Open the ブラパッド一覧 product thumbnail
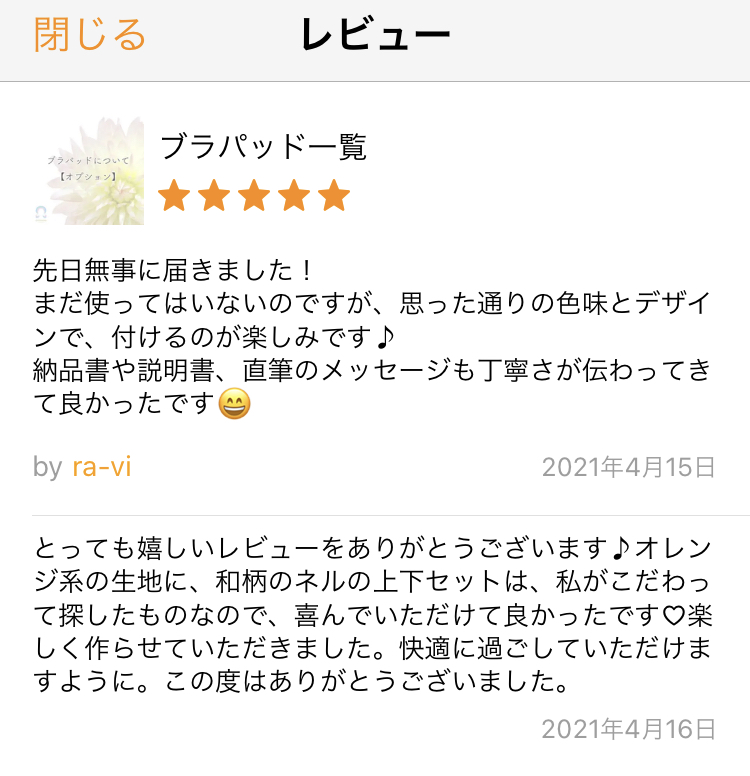 (x=90, y=171)
